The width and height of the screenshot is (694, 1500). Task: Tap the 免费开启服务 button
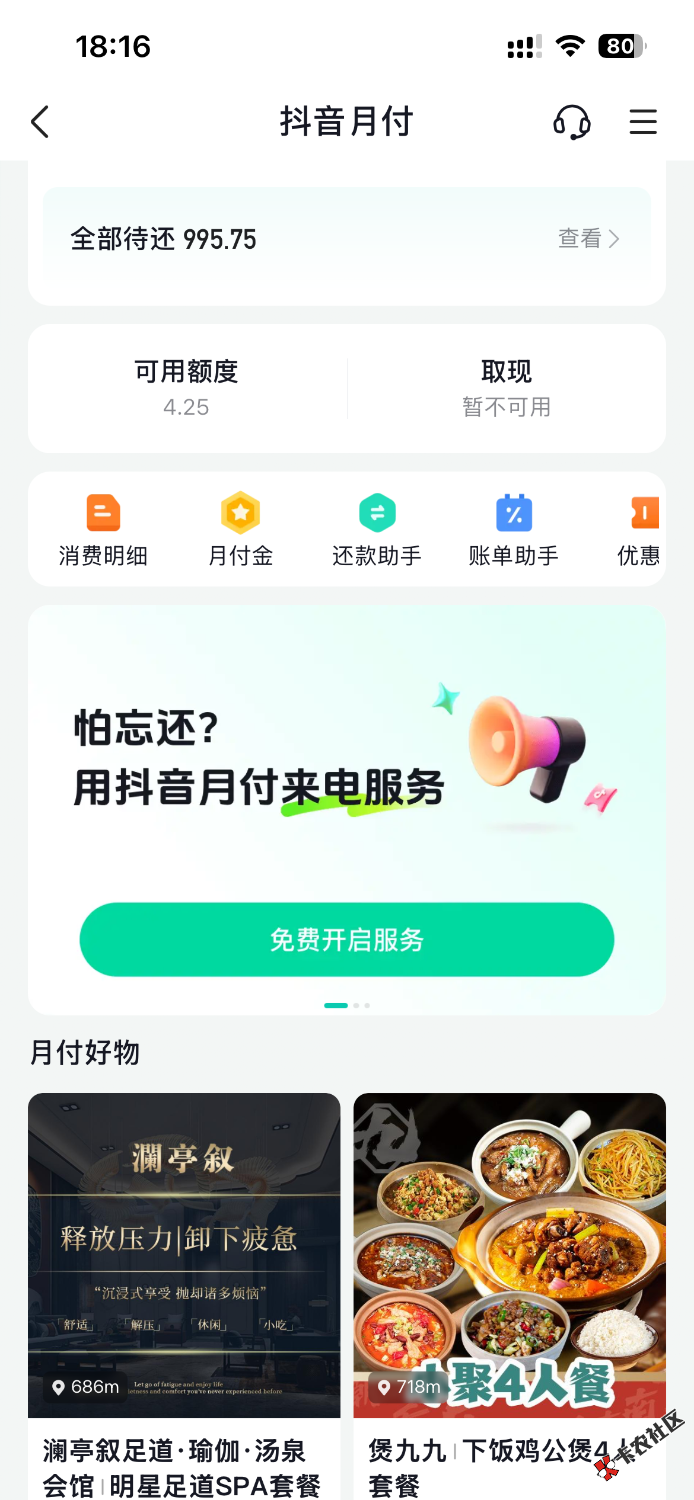(346, 940)
